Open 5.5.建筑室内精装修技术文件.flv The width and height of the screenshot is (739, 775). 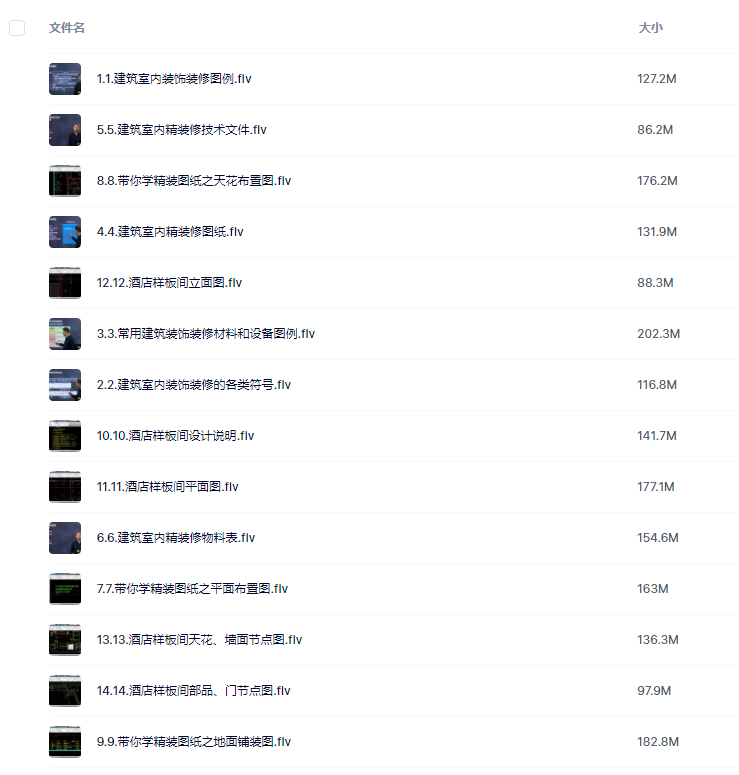181,130
